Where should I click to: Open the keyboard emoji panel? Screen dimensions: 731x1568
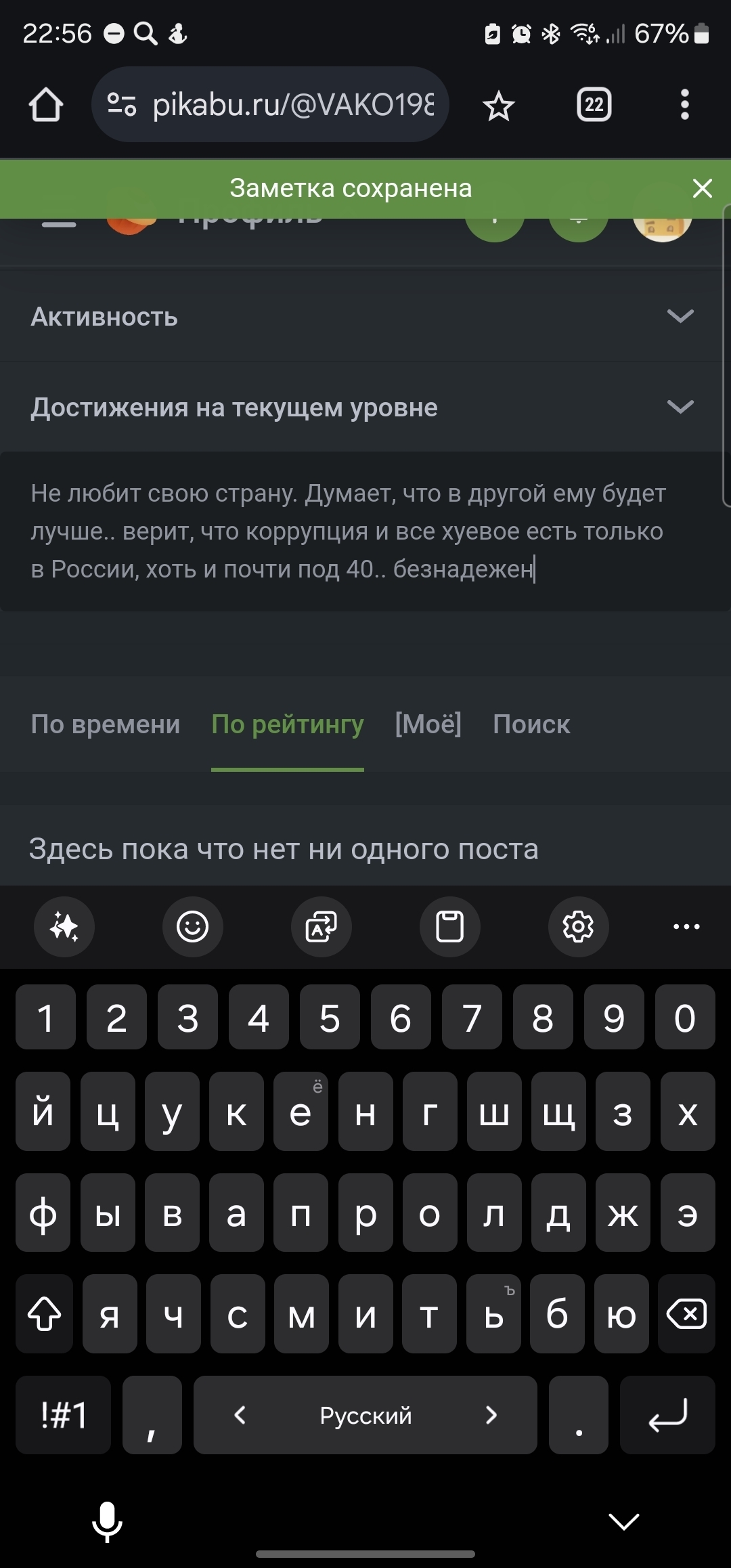click(x=193, y=926)
